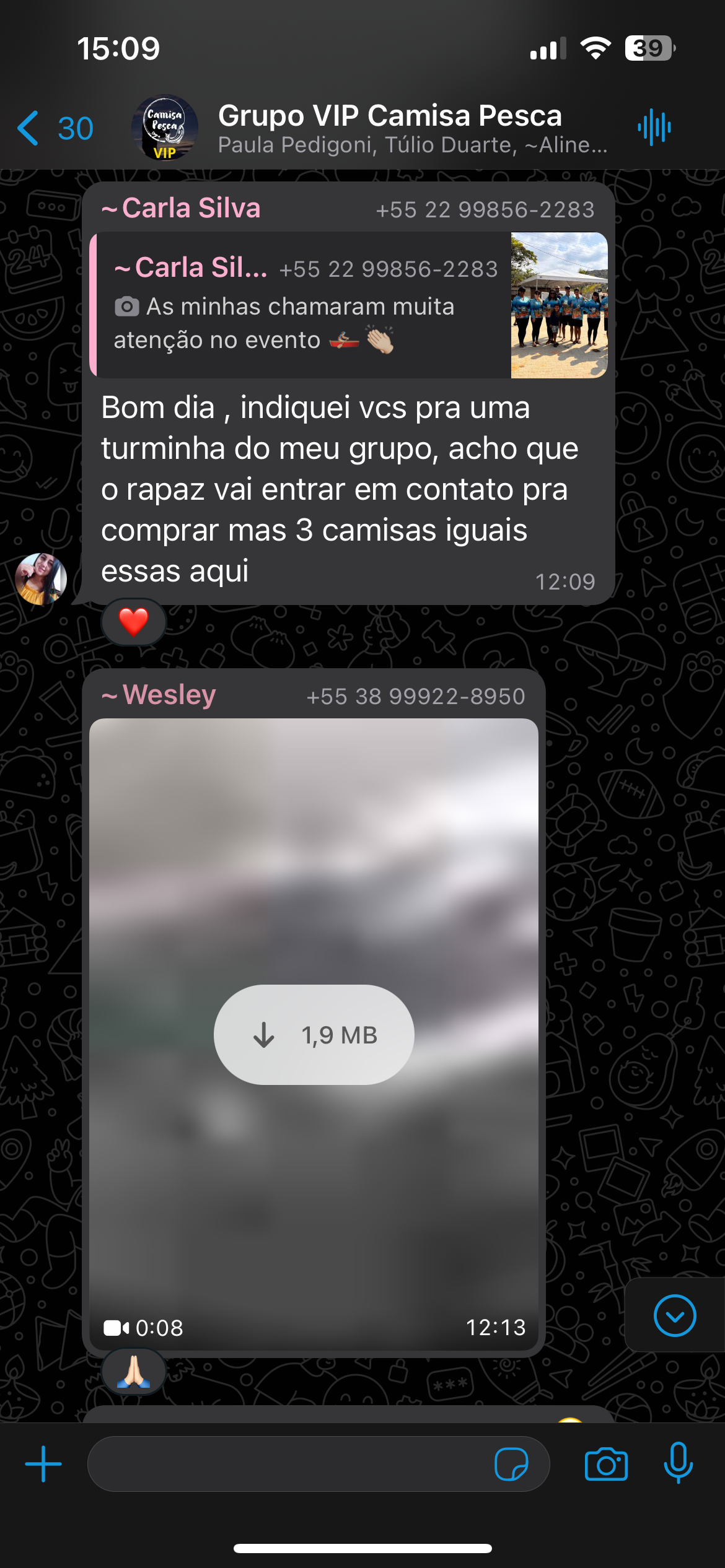This screenshot has width=725, height=1568.
Task: View the praying hands reaction on Wesley's video
Action: (134, 1372)
